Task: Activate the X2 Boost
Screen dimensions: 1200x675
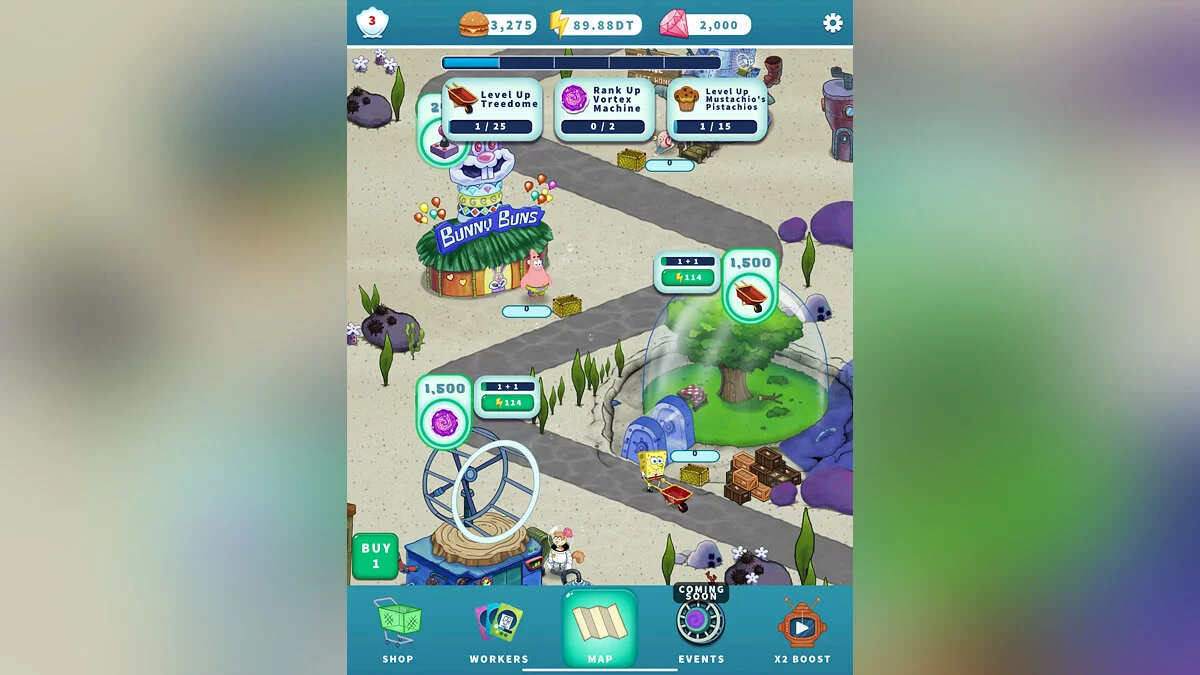Action: coord(801,628)
